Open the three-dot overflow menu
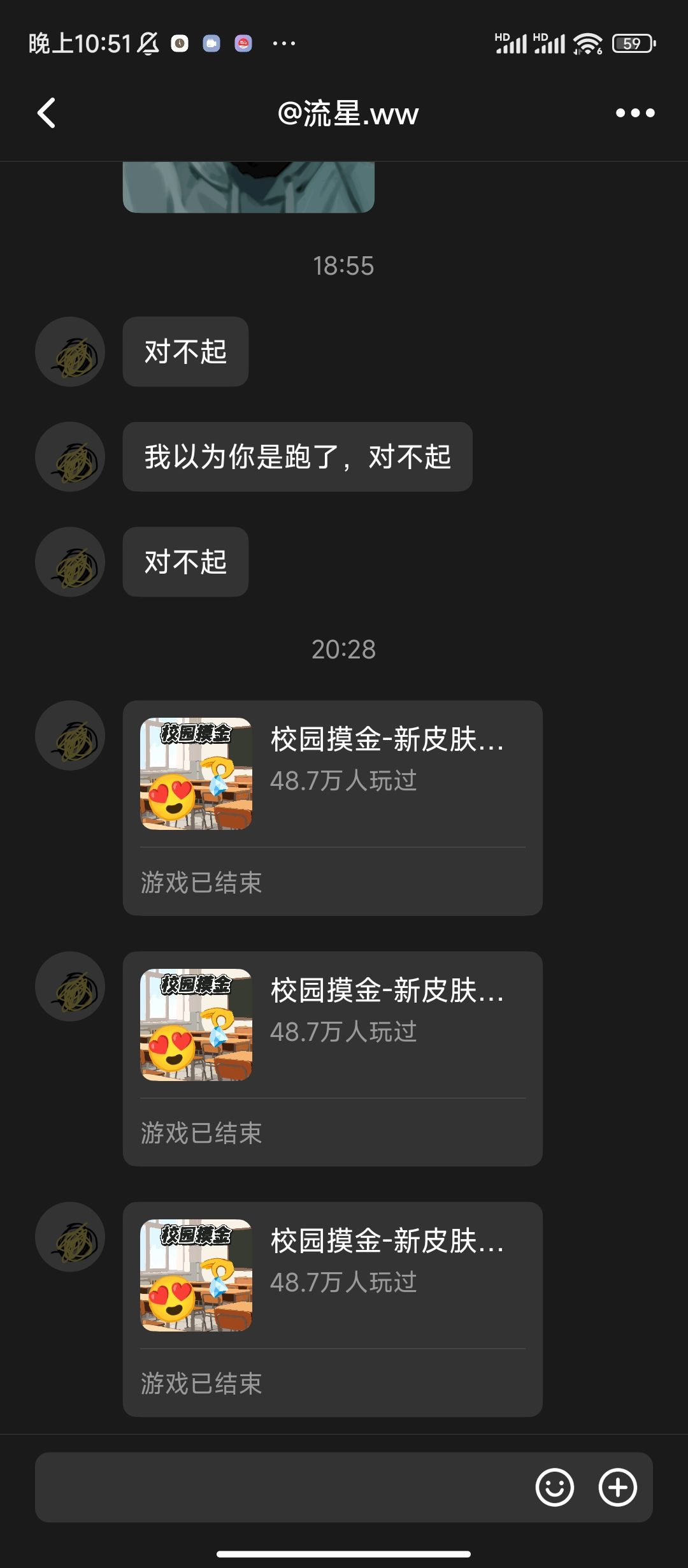The height and width of the screenshot is (1568, 688). point(635,113)
